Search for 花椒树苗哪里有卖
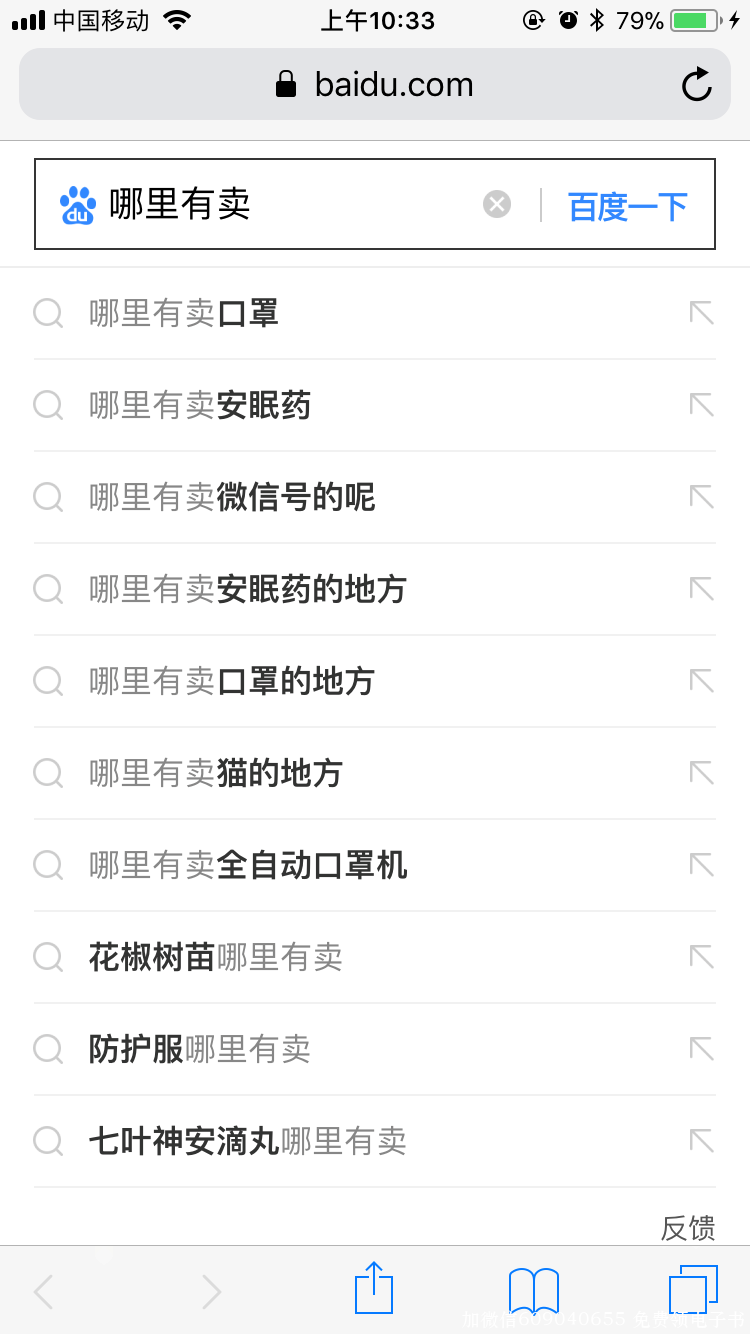Screen dimensions: 750x1334 point(375,958)
